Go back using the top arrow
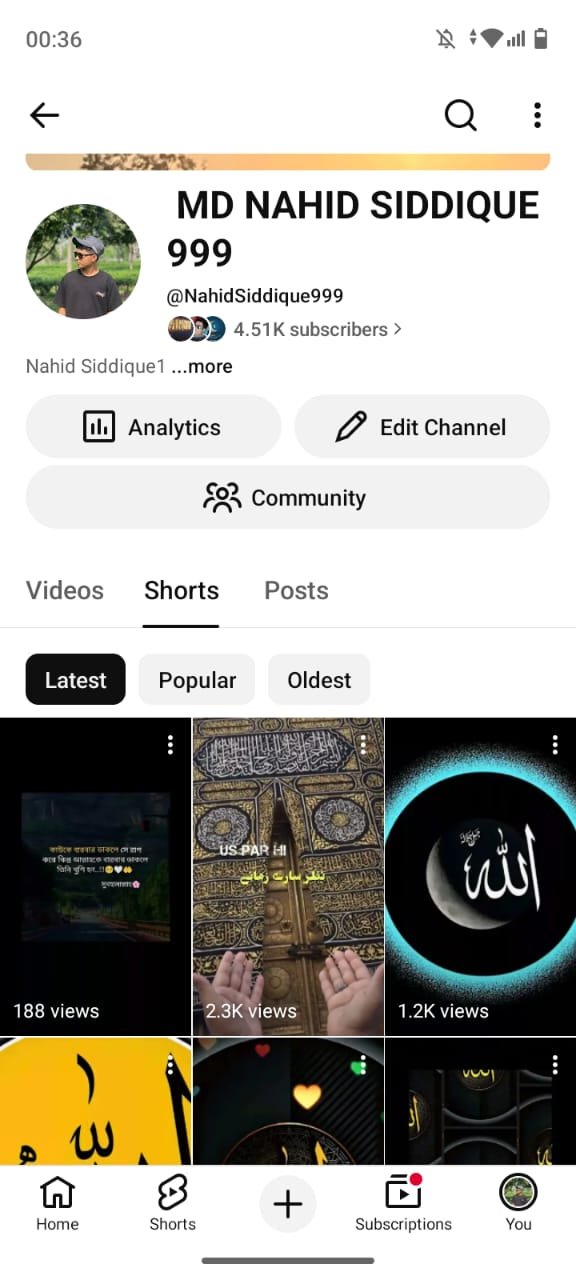 45,116
